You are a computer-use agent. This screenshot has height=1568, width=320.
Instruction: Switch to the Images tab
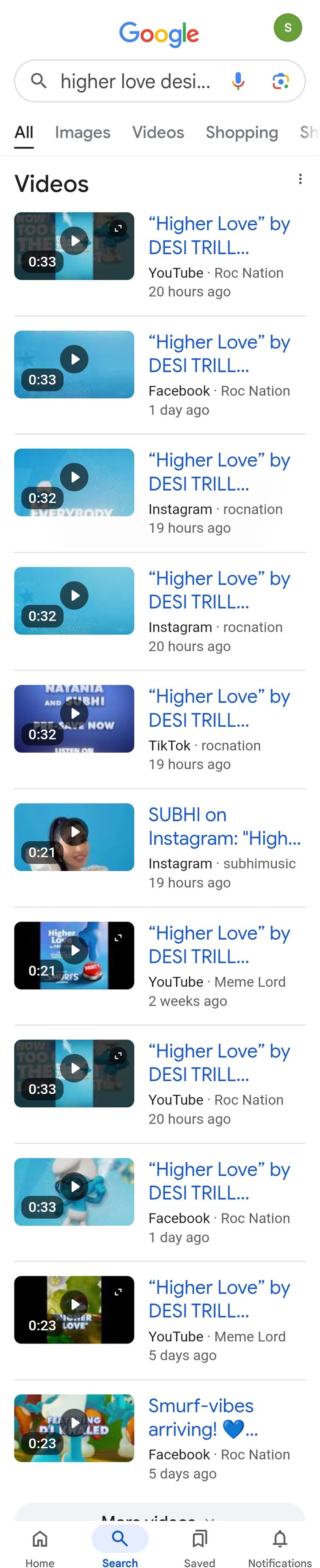82,133
